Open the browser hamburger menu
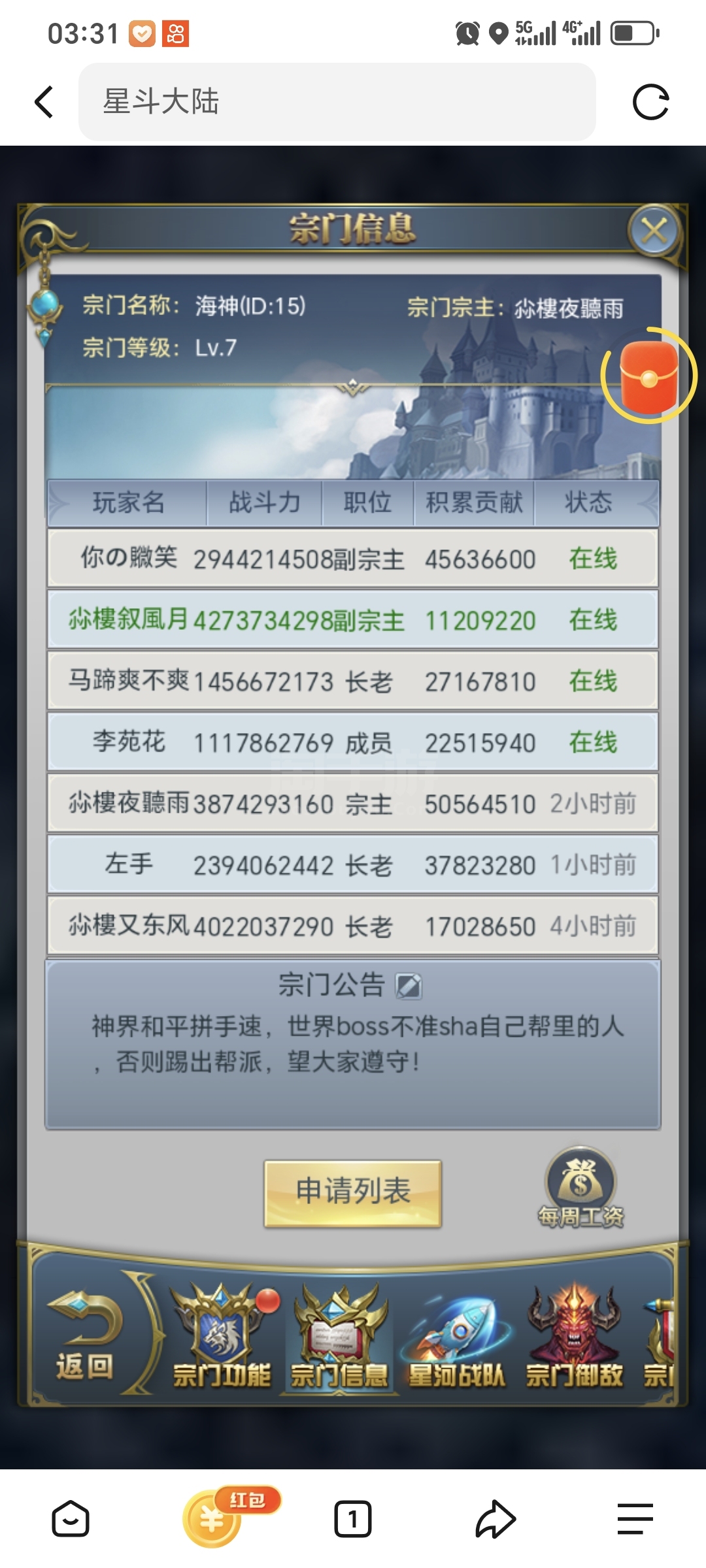The image size is (706, 1568). [635, 1518]
